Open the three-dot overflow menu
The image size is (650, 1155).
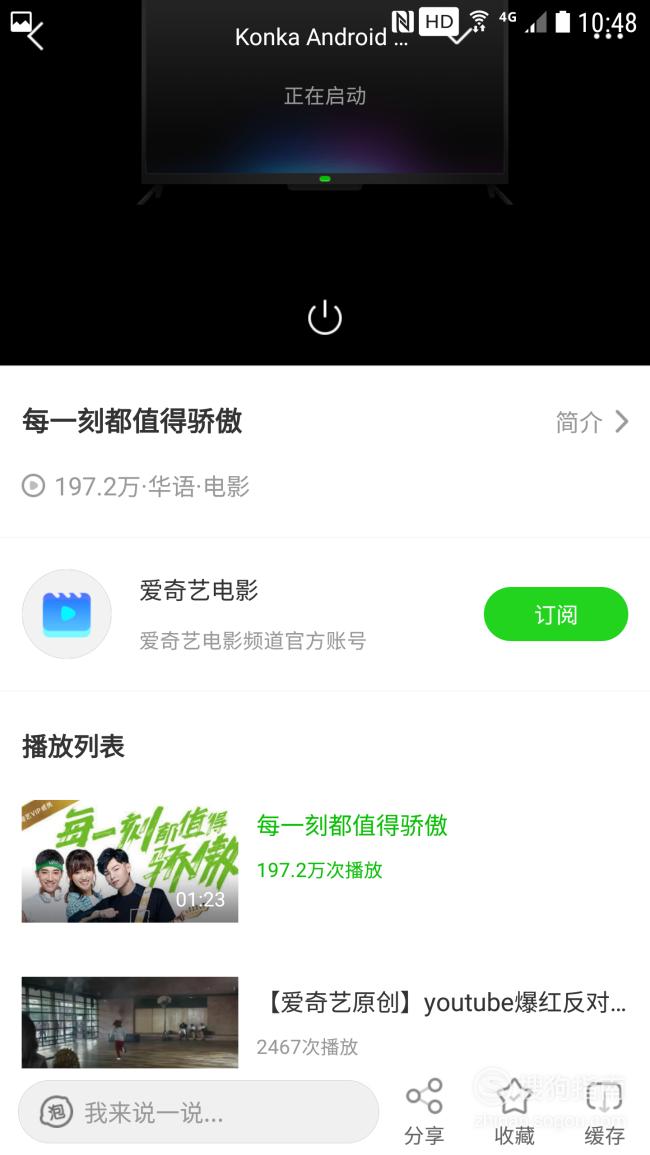(x=609, y=36)
